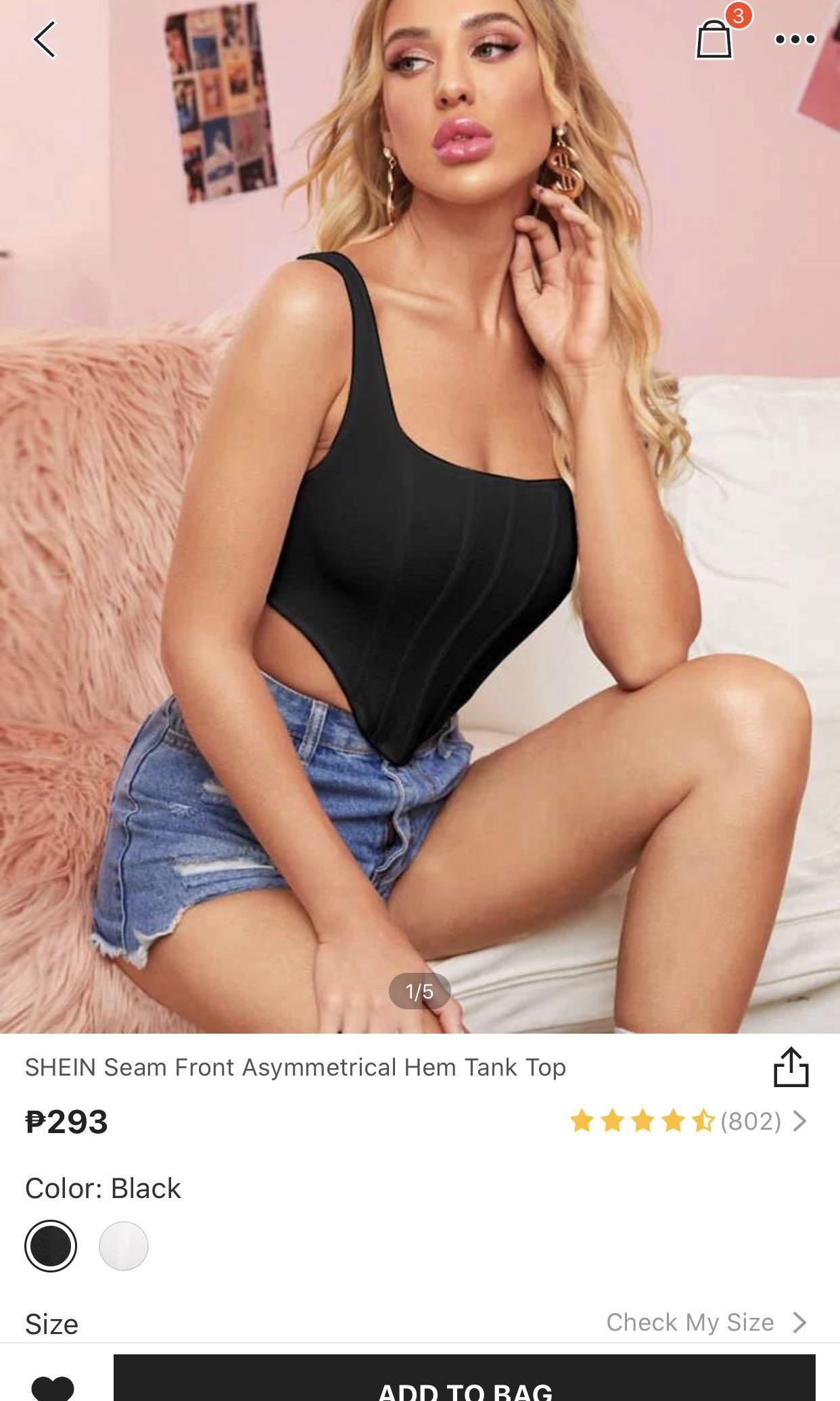Go back using the top arrow
This screenshot has width=840, height=1401.
45,39
